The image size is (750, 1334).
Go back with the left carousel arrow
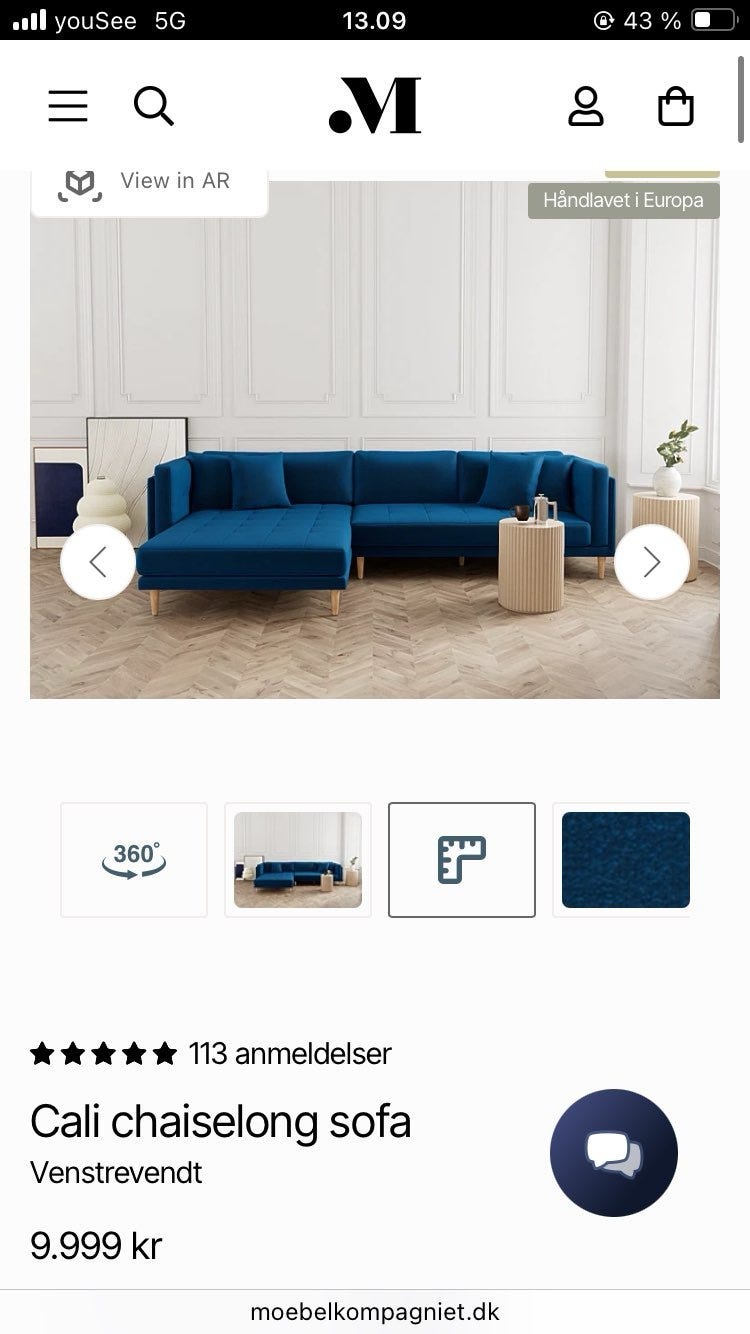[98, 561]
